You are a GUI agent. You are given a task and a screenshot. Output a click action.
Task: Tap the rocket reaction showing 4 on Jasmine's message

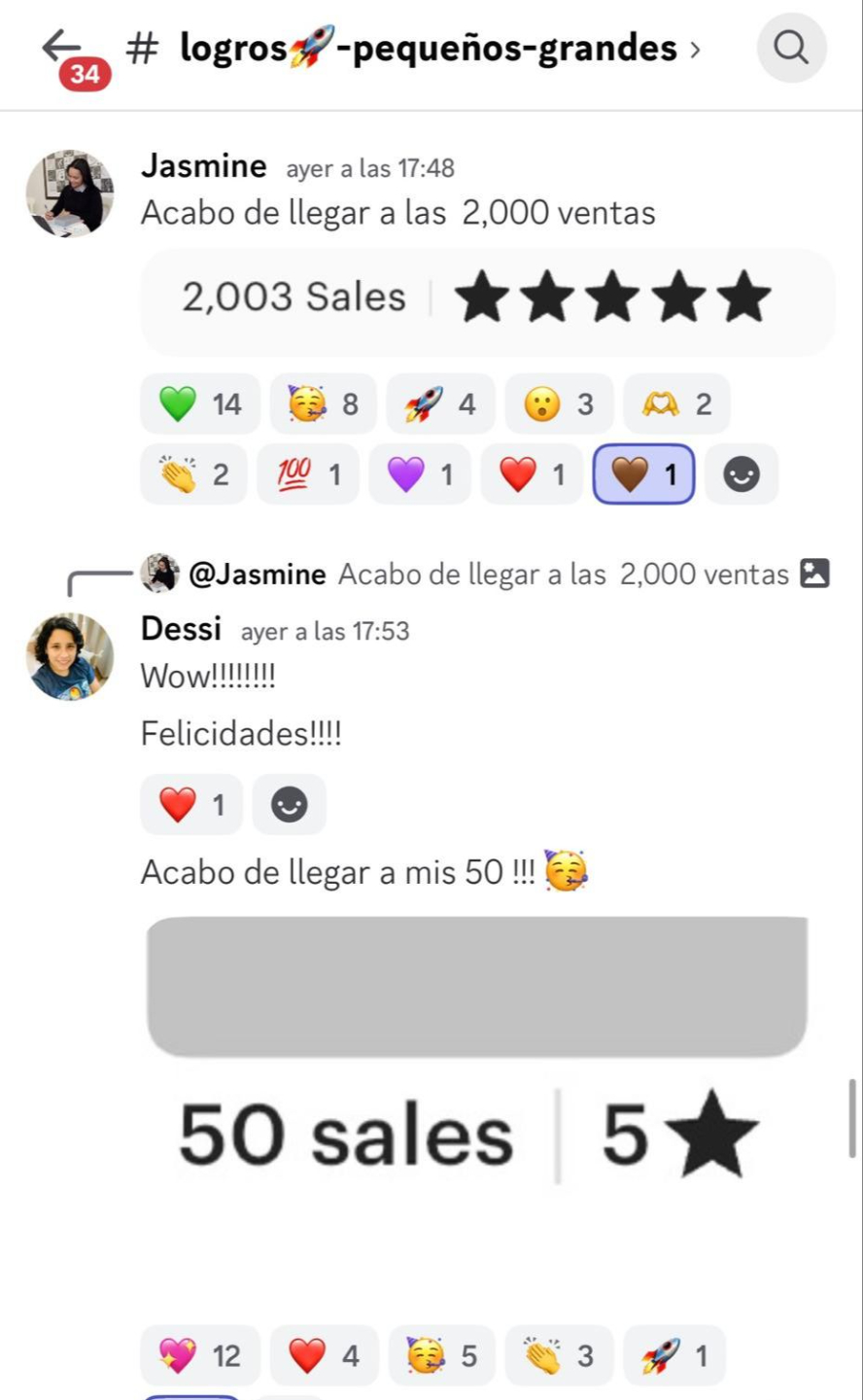point(440,403)
